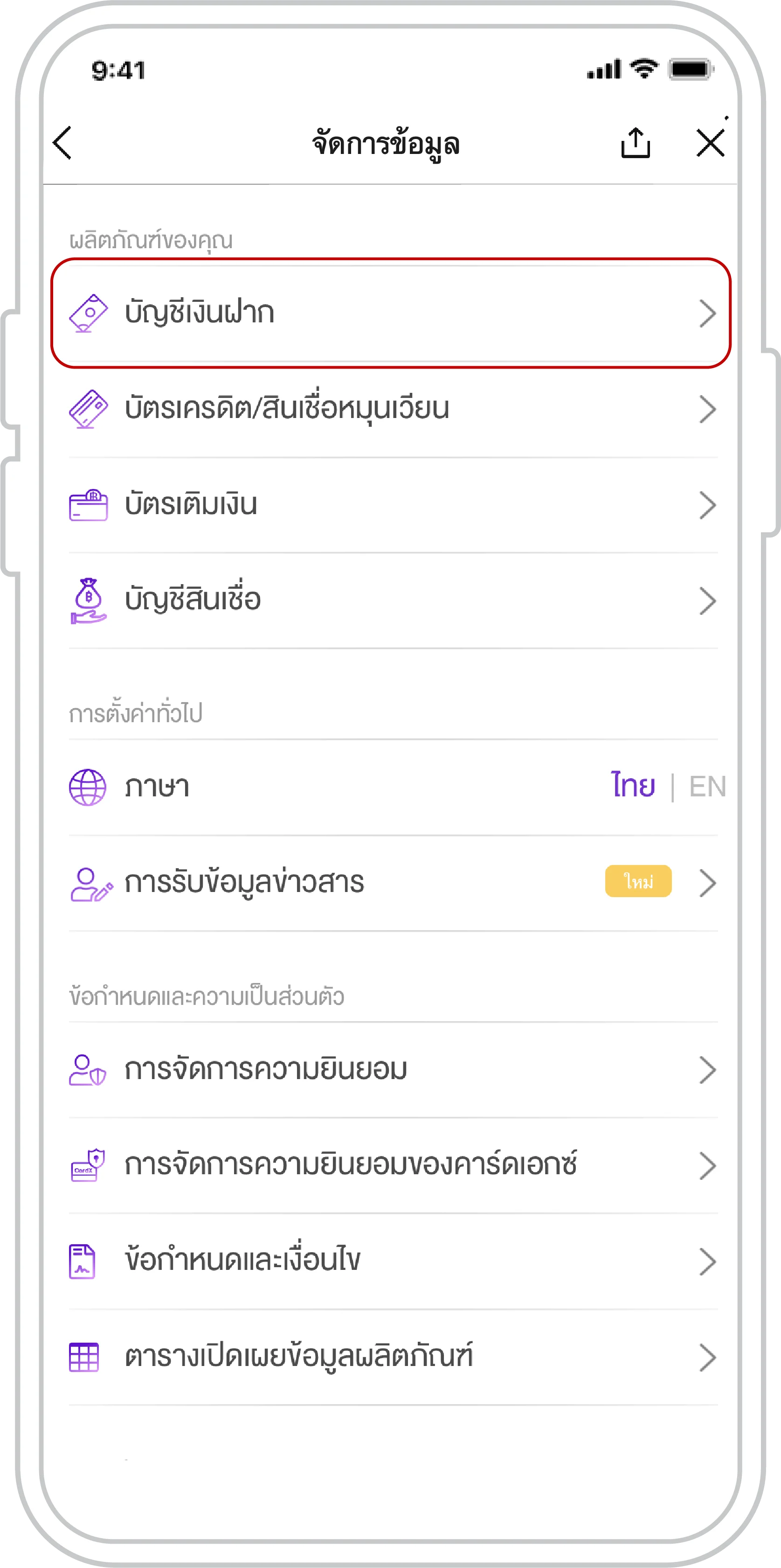Image resolution: width=781 pixels, height=1568 pixels.
Task: Close the จัดการข้อมูล page
Action: [711, 143]
